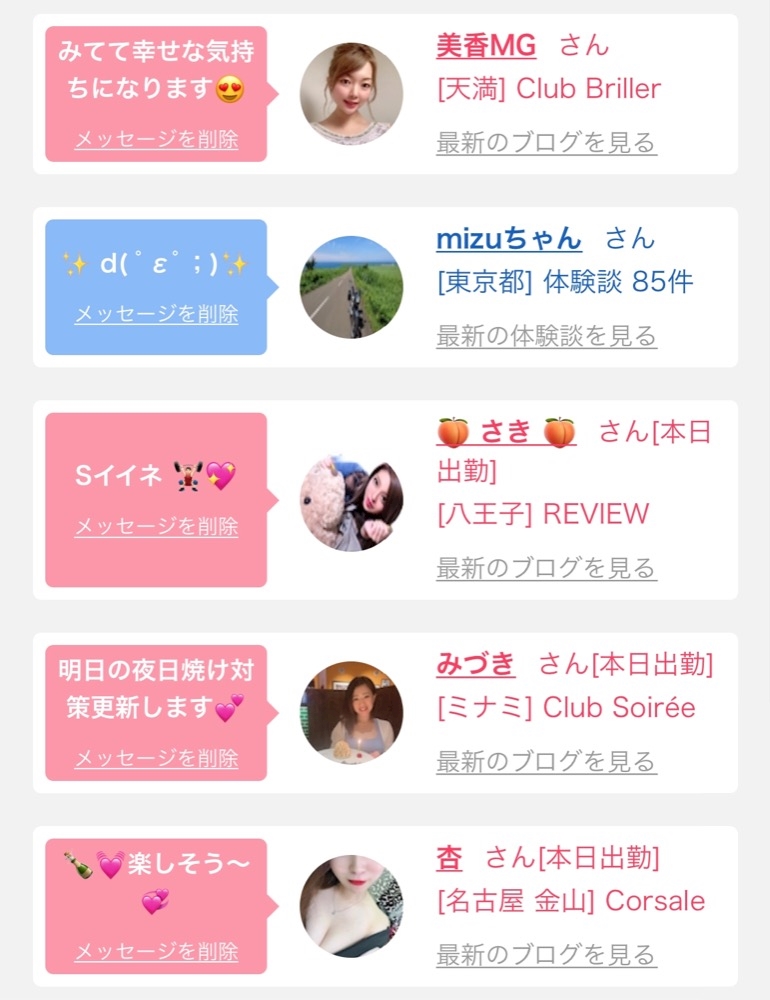The height and width of the screenshot is (1000, 770).
Task: Delete the 楽しそう message on 杏's card
Action: pos(156,952)
